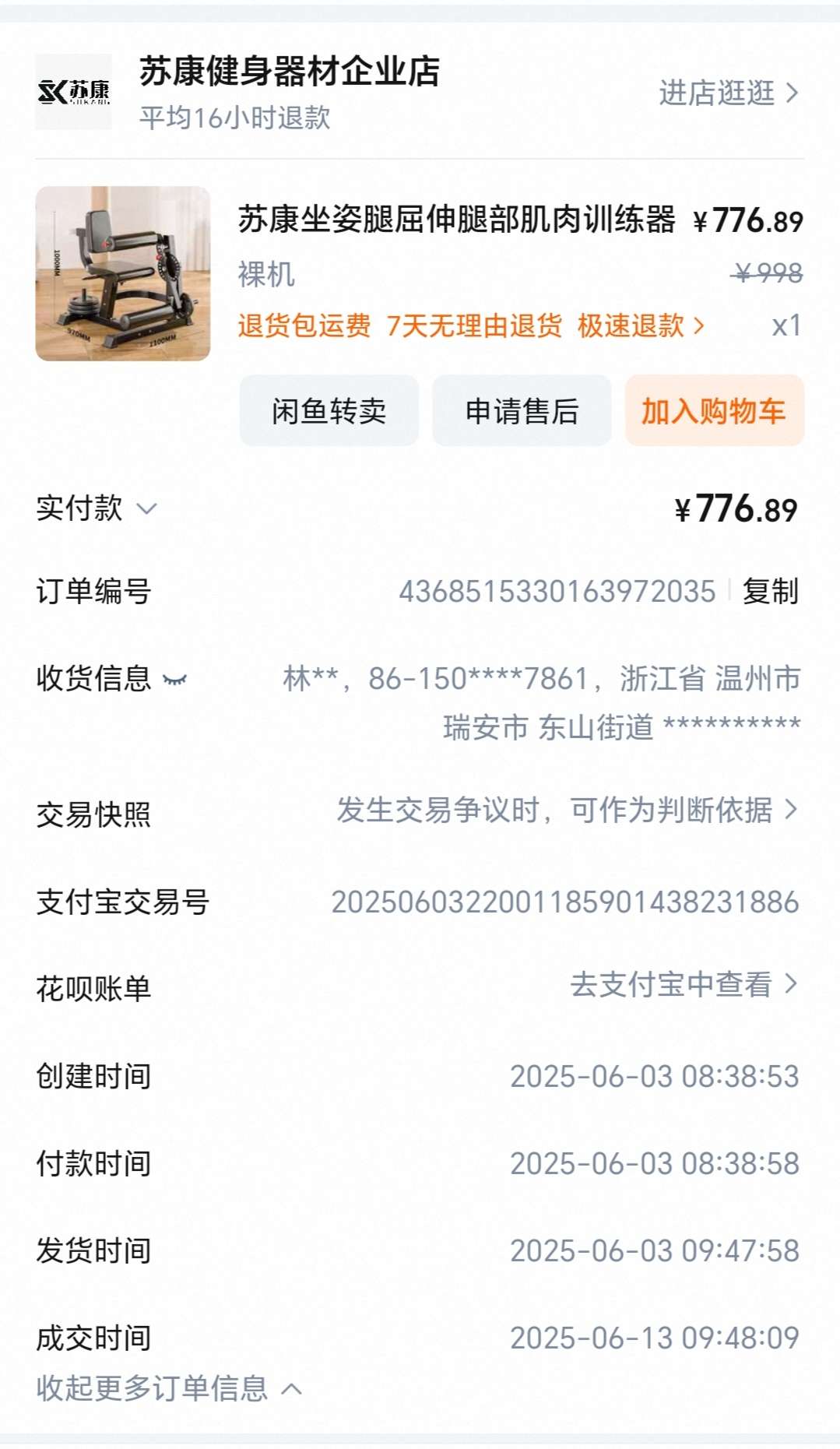Open return policy details 极速退款

[641, 325]
